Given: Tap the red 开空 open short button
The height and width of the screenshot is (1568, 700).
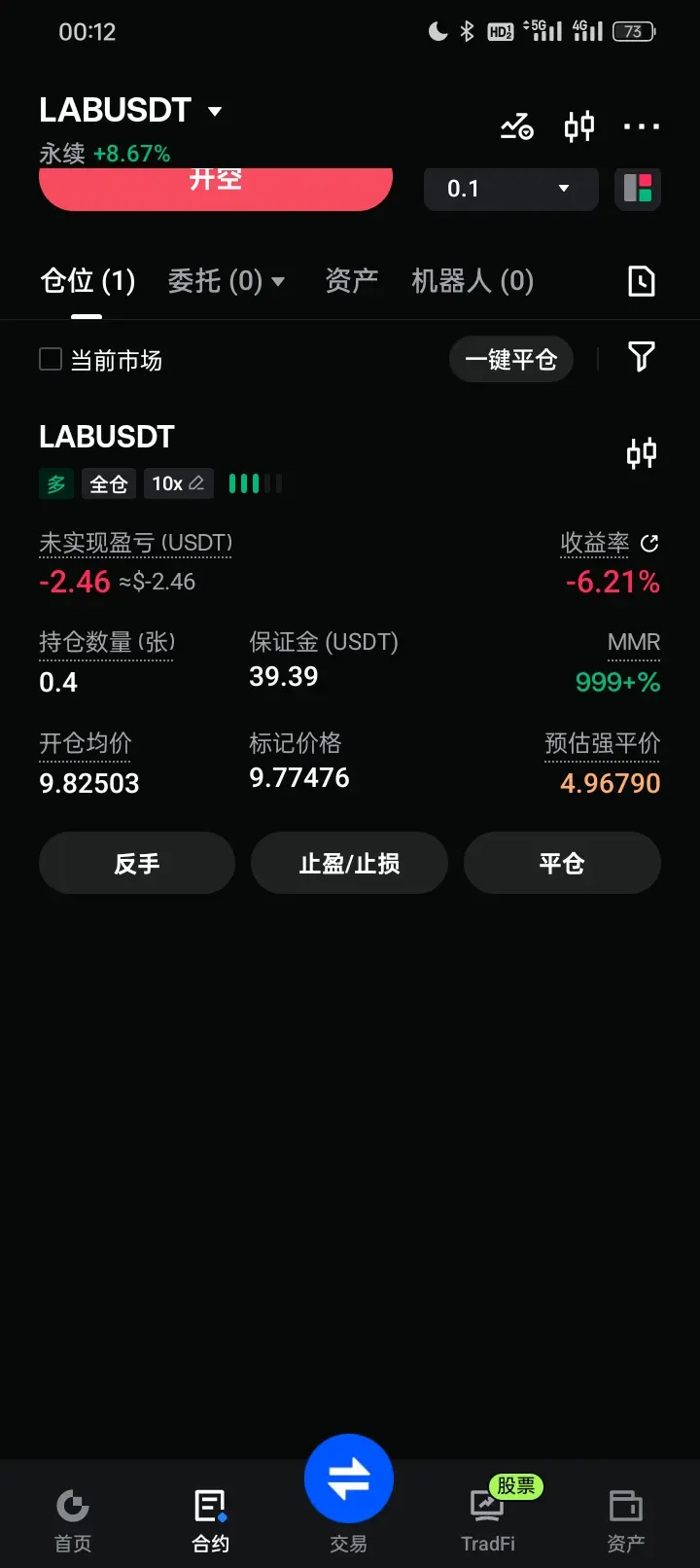Looking at the screenshot, I should [216, 189].
